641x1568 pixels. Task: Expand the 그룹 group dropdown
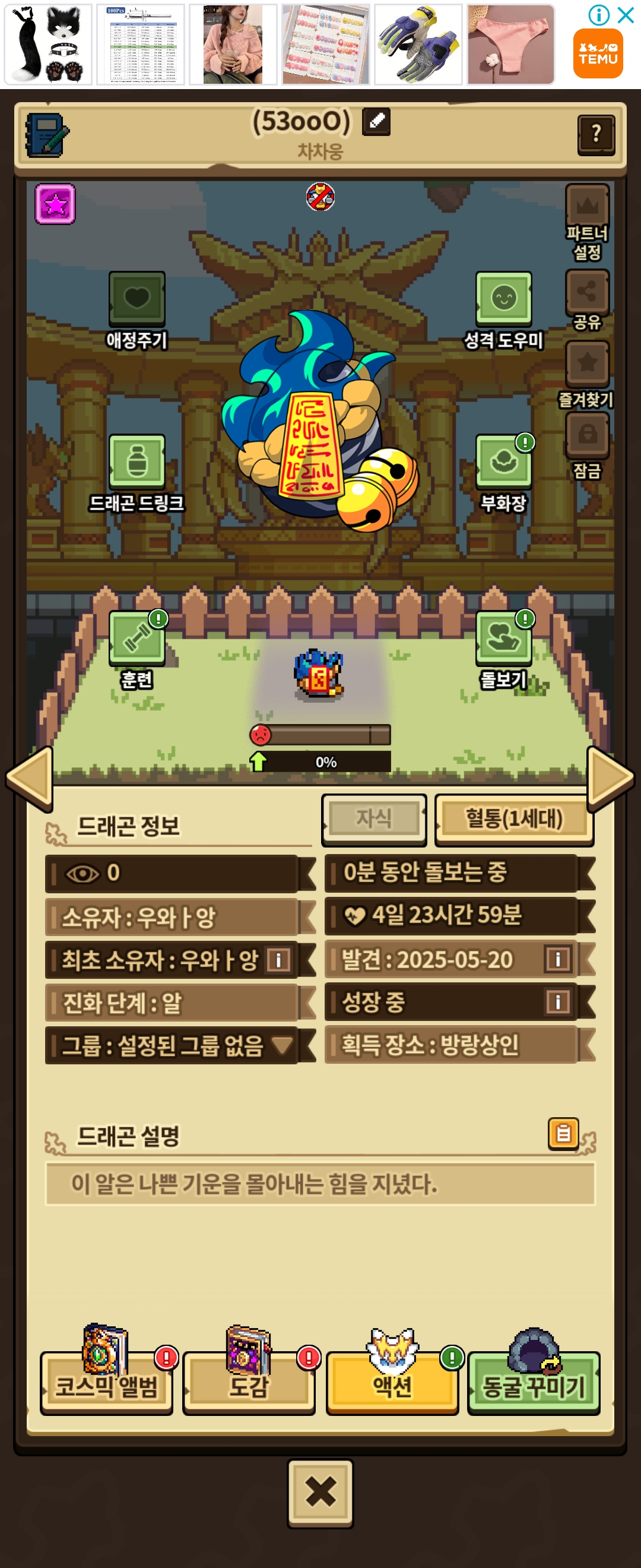(x=281, y=1045)
